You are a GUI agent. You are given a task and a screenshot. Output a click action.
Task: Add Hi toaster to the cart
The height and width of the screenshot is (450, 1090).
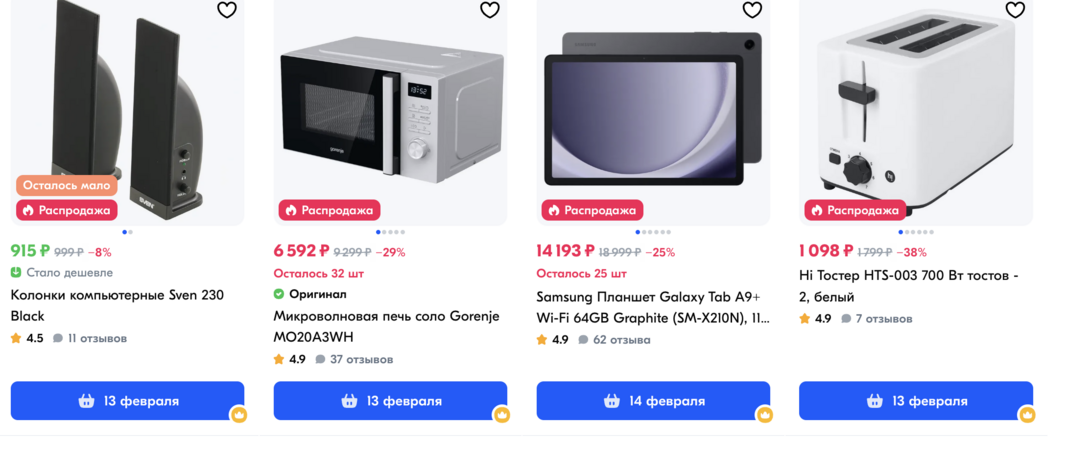click(x=915, y=401)
